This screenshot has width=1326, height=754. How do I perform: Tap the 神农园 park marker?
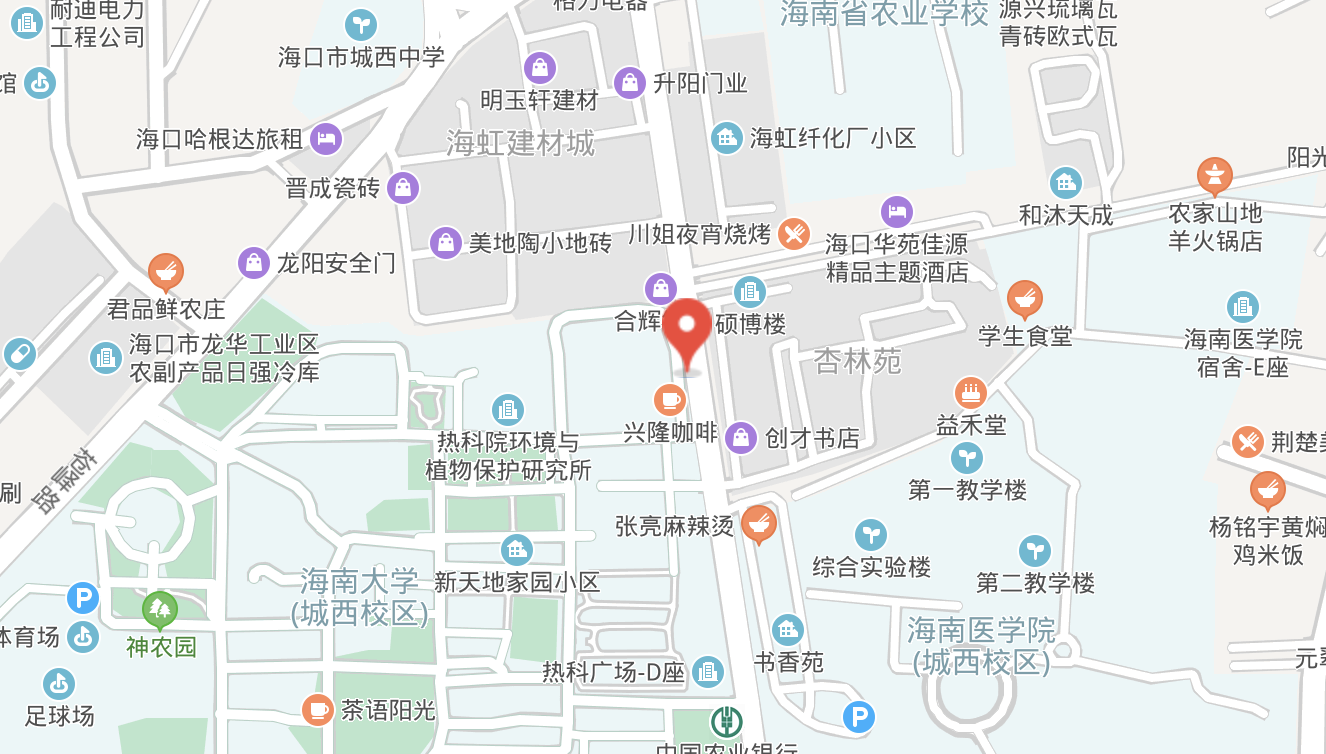click(160, 608)
